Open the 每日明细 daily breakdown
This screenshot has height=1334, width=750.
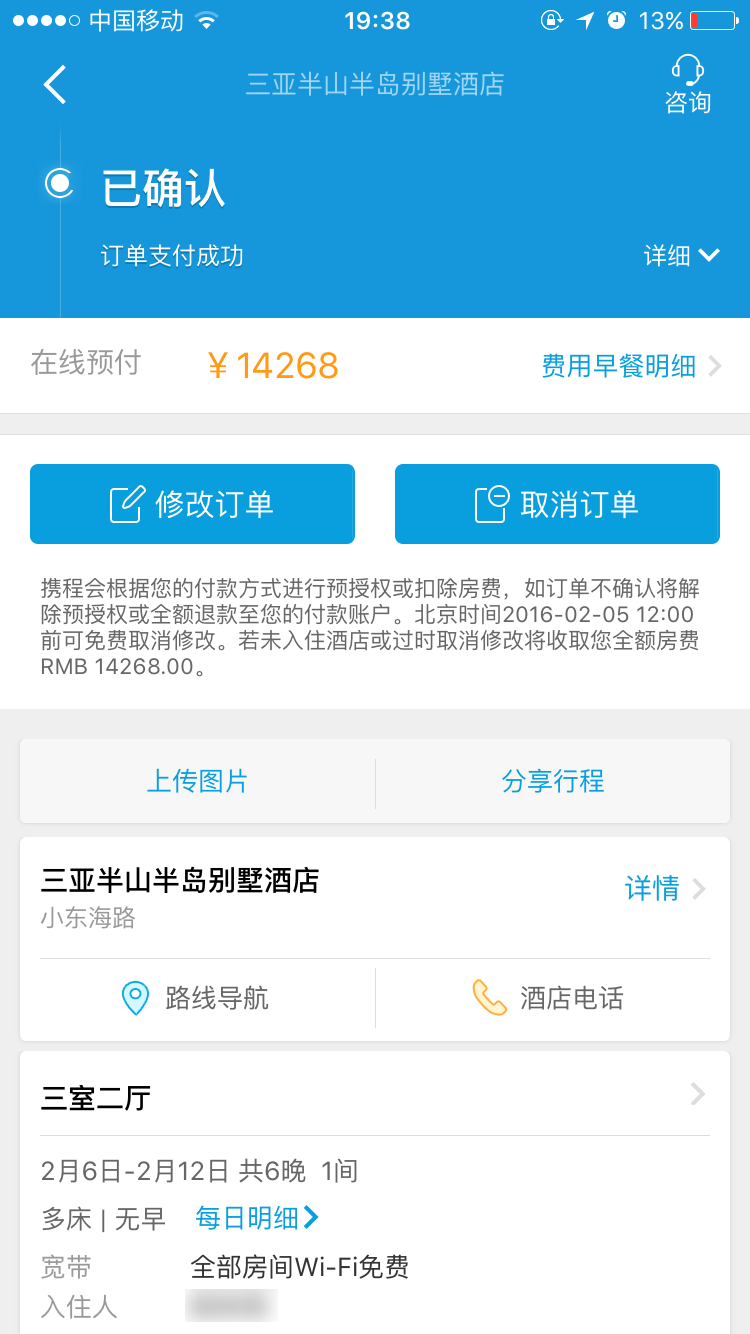[x=257, y=1218]
